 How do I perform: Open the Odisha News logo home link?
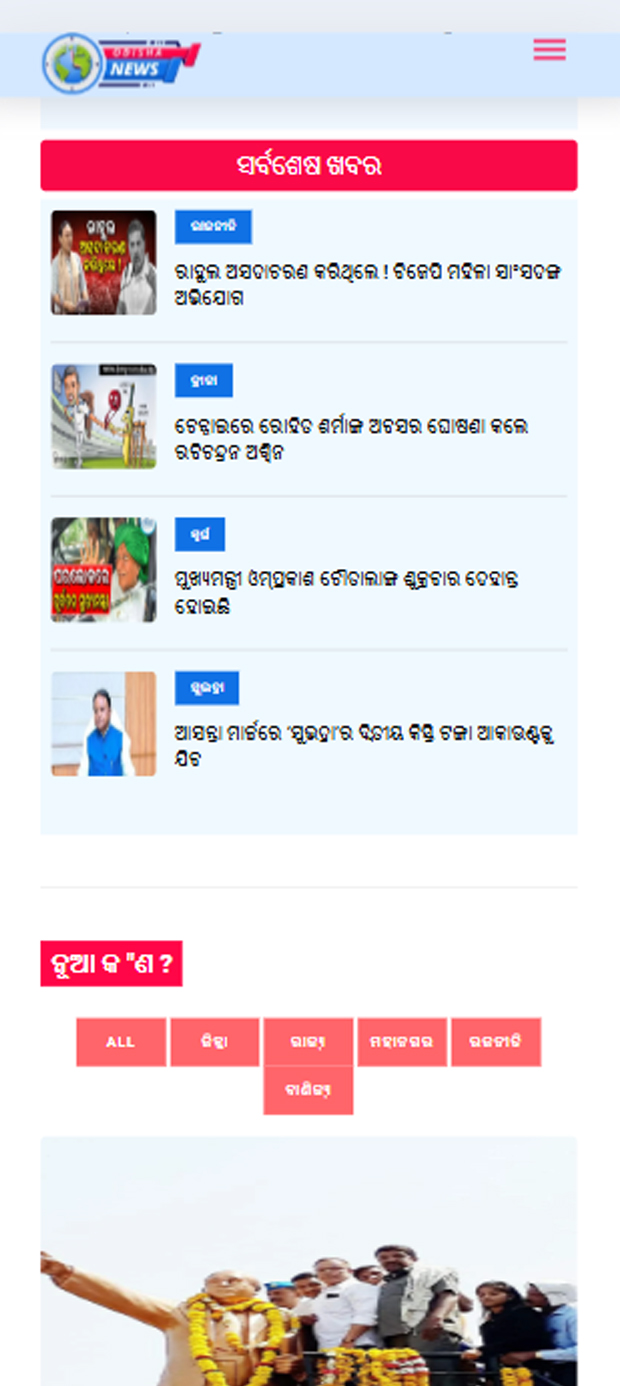coord(120,63)
